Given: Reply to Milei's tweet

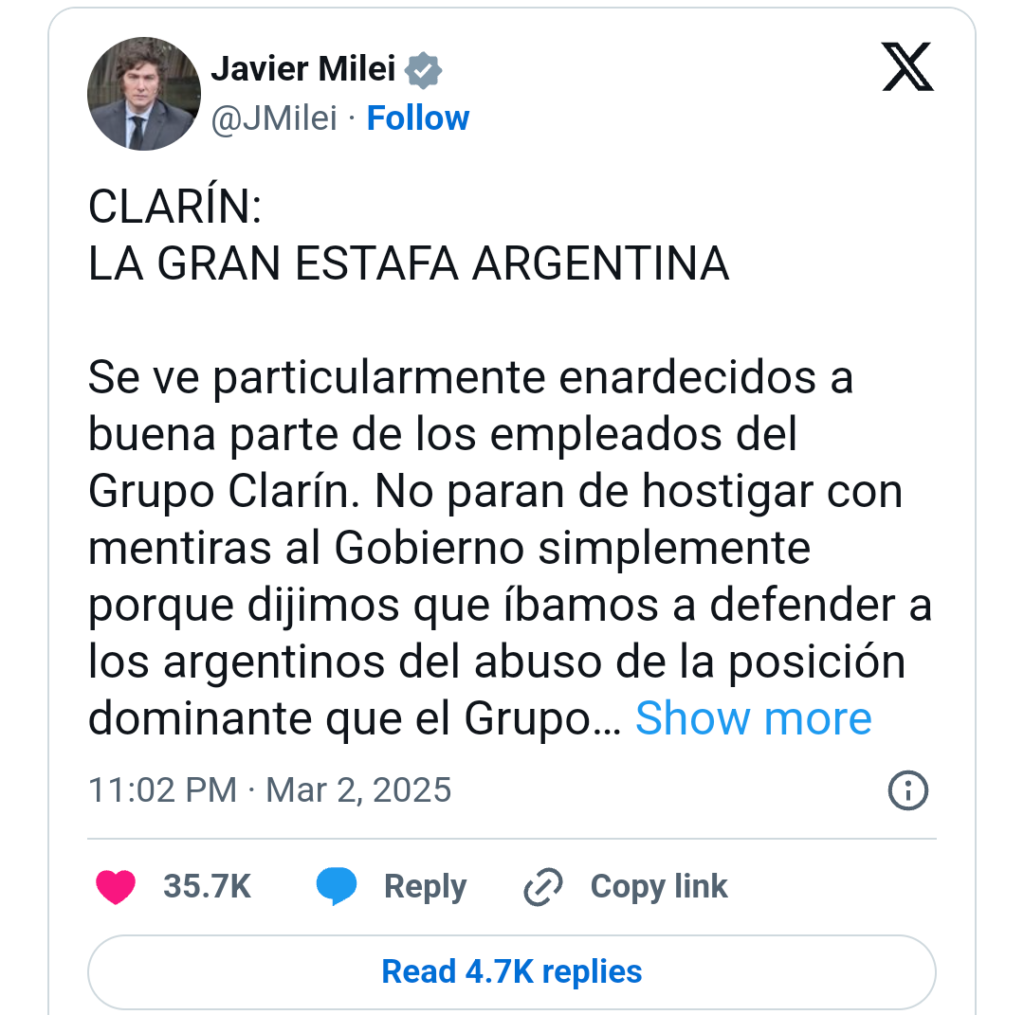Looking at the screenshot, I should click(x=393, y=887).
